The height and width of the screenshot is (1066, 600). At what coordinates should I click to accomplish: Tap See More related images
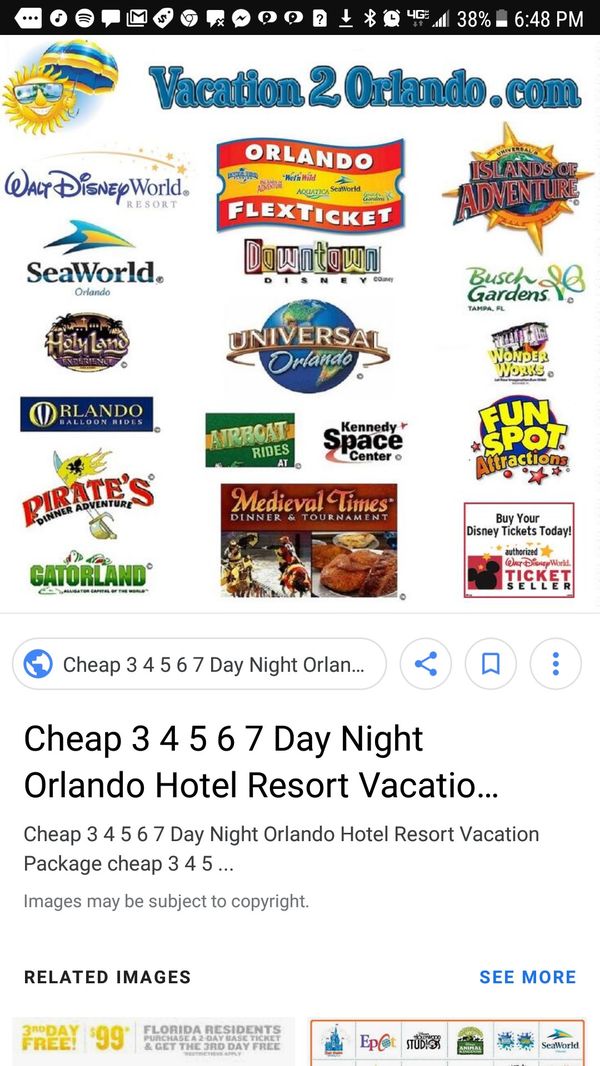[527, 977]
